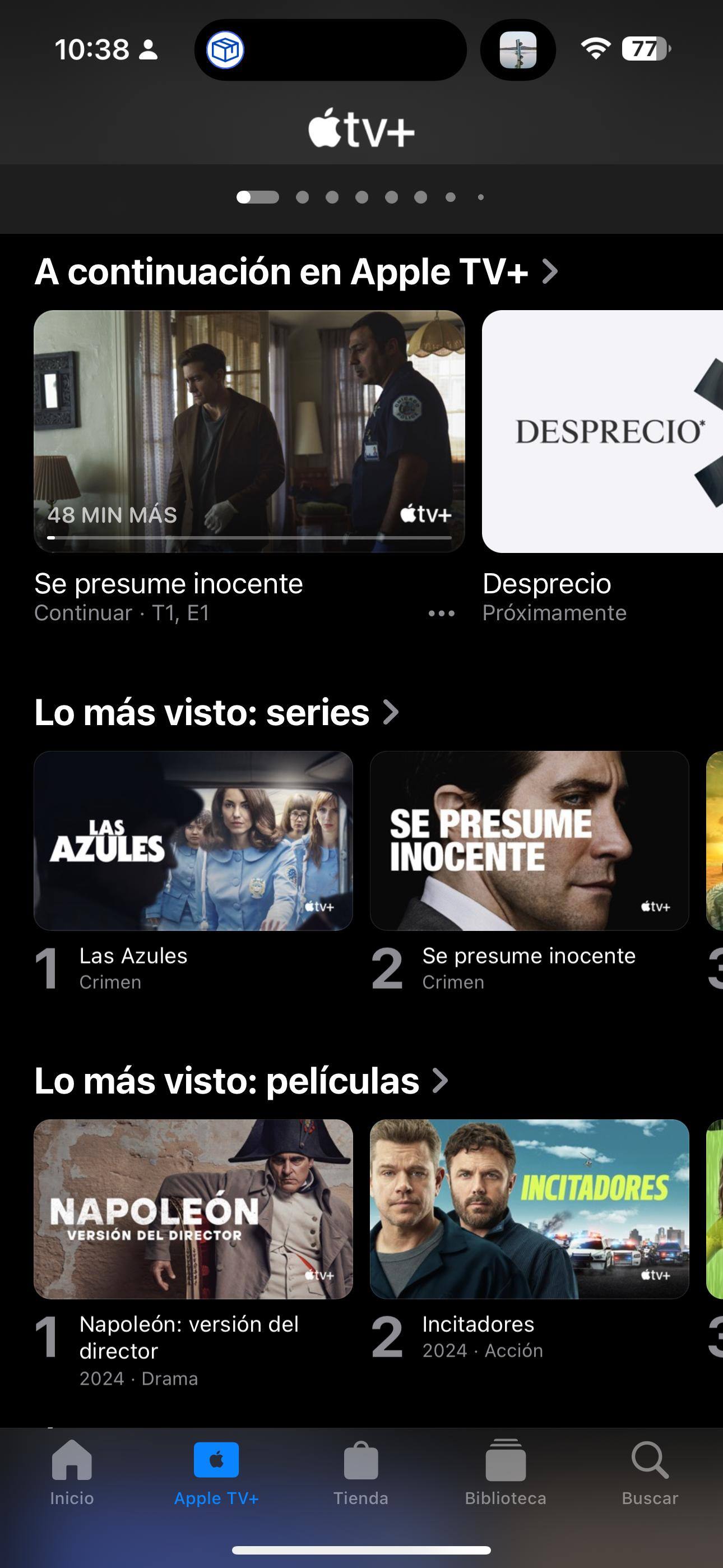Open the Tienda tab
Viewport: 723px width, 1568px height.
(x=361, y=1472)
